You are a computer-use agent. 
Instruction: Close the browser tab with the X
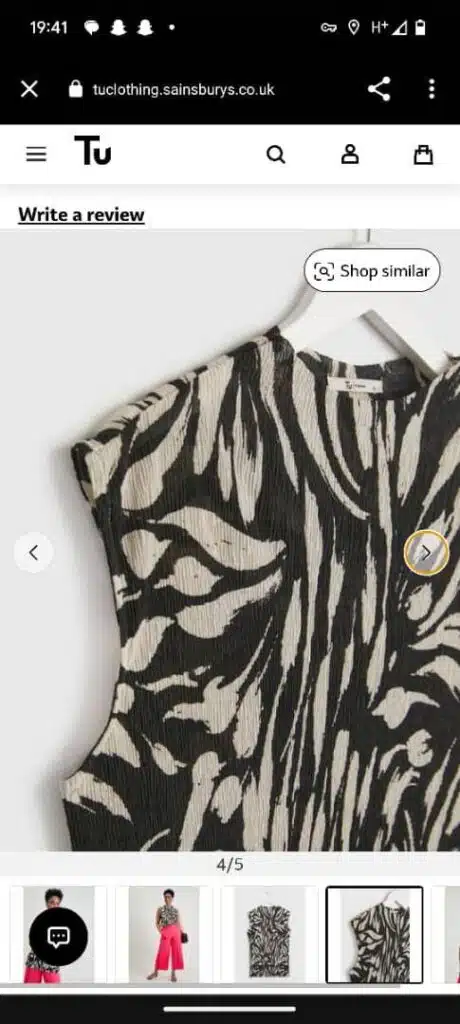tap(29, 89)
